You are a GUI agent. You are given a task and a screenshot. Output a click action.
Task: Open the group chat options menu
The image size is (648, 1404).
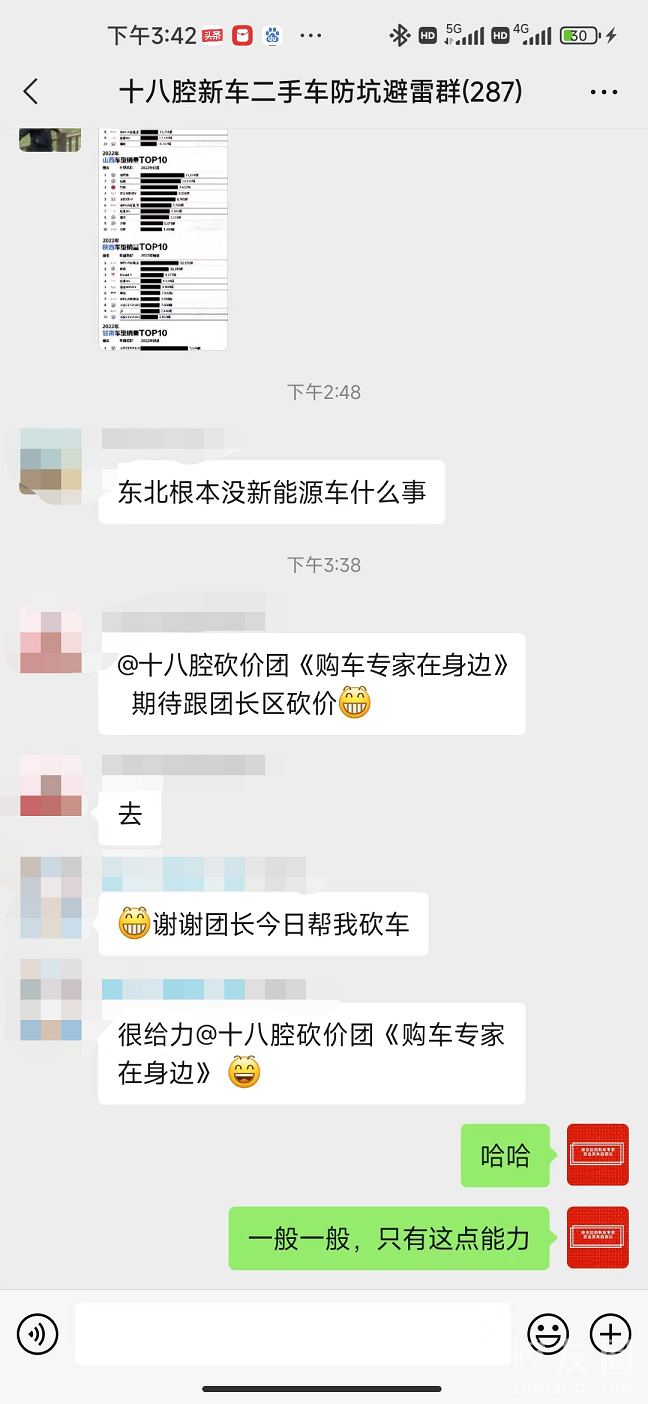[x=604, y=92]
